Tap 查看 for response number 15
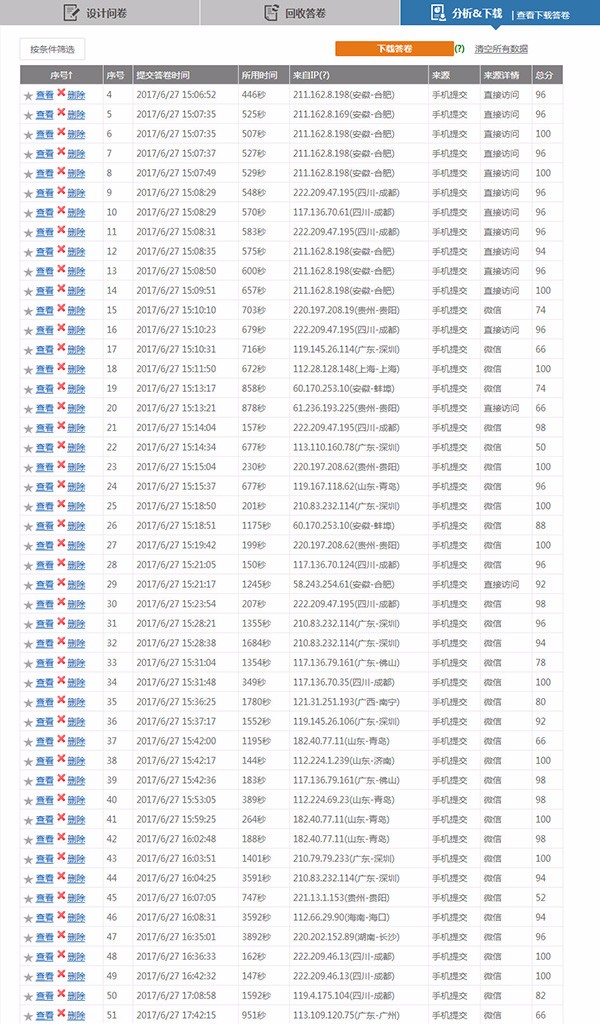 [44, 311]
